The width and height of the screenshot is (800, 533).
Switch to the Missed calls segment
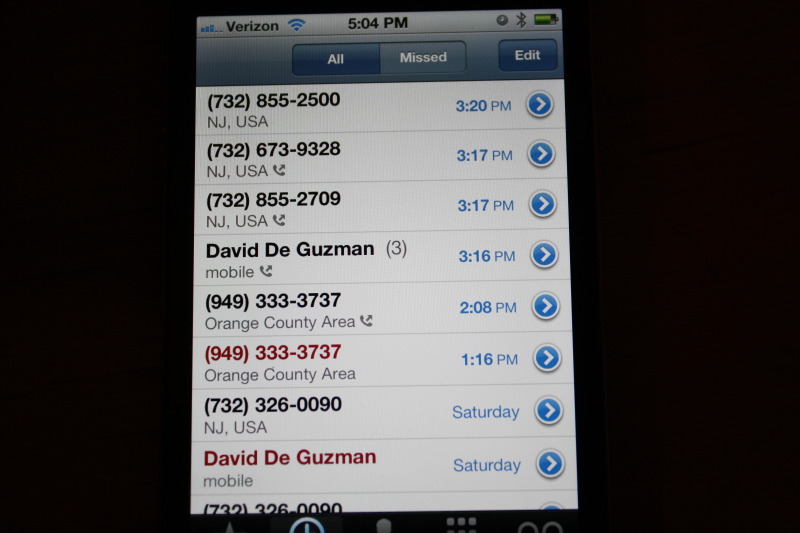coord(423,58)
